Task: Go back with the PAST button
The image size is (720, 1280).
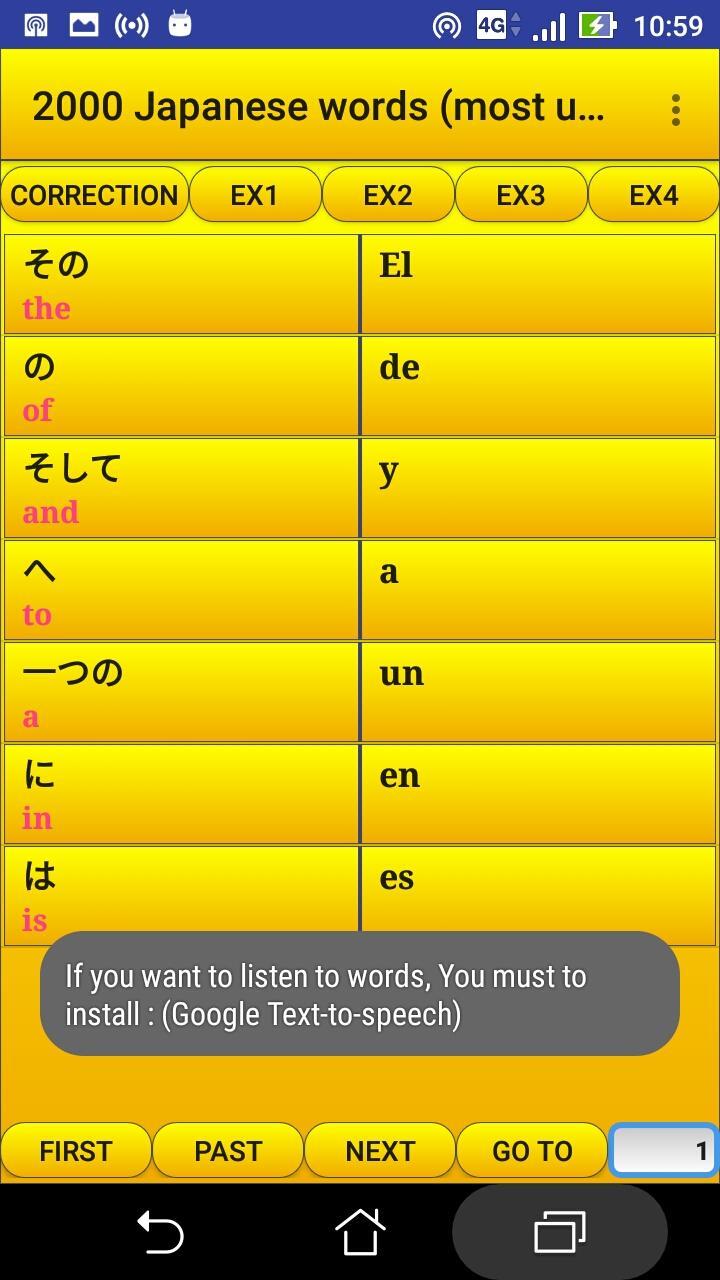Action: [x=228, y=1151]
